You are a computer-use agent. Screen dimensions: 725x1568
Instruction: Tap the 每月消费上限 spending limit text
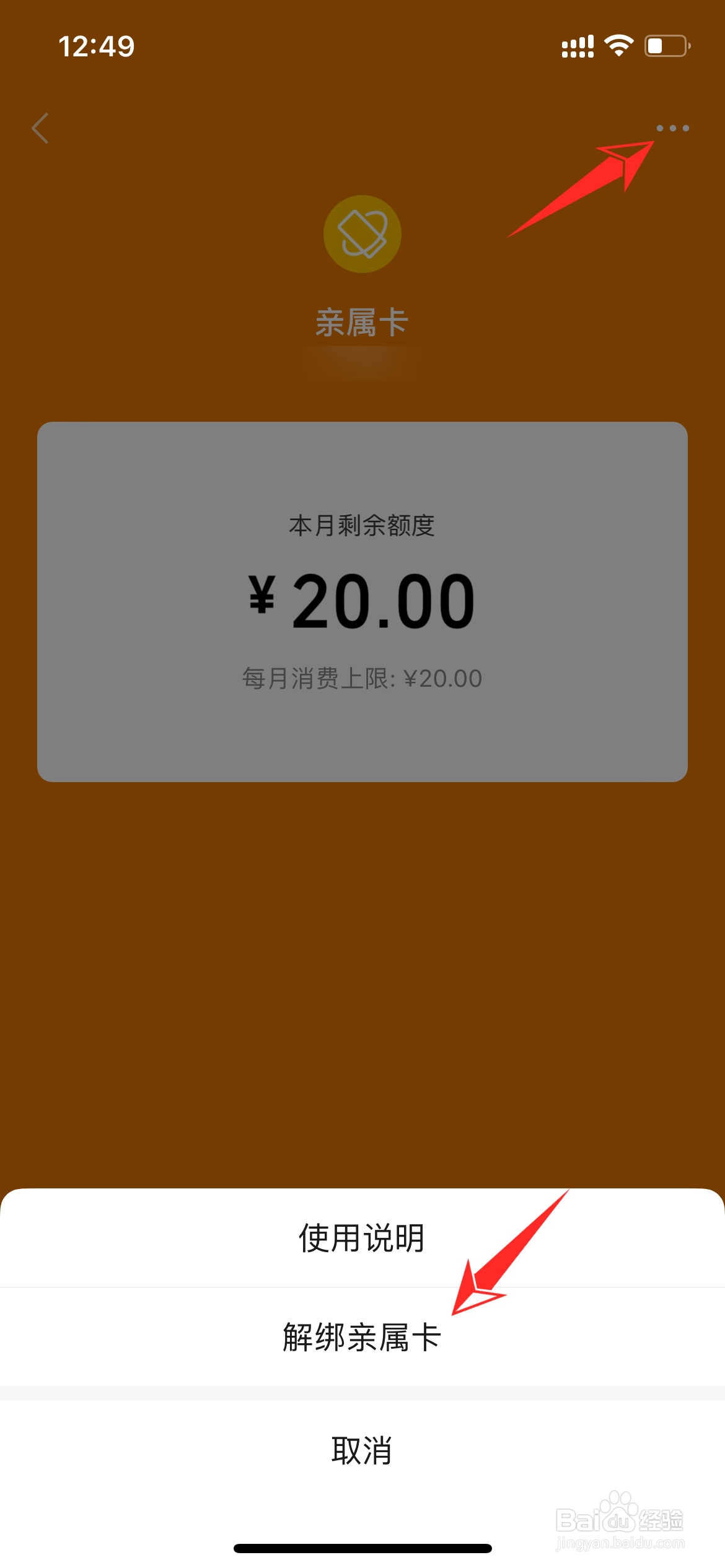pyautogui.click(x=362, y=677)
